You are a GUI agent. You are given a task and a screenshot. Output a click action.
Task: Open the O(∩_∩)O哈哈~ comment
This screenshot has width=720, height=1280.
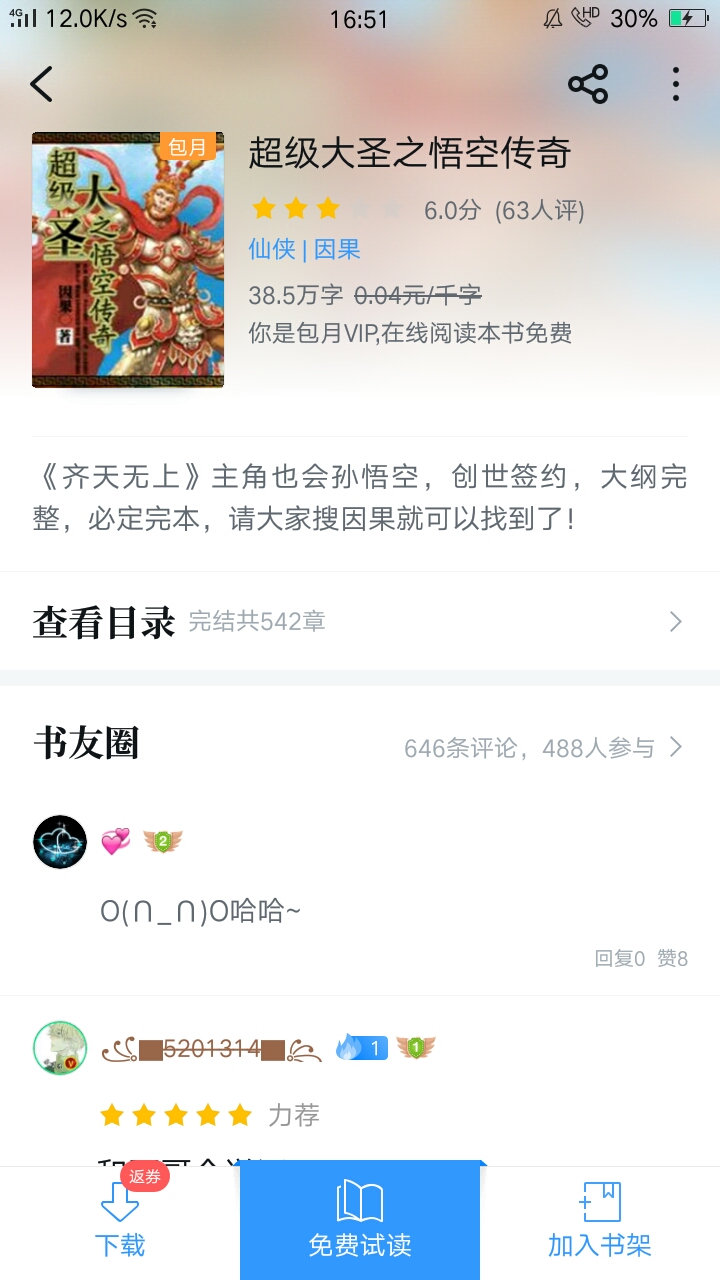click(x=200, y=911)
